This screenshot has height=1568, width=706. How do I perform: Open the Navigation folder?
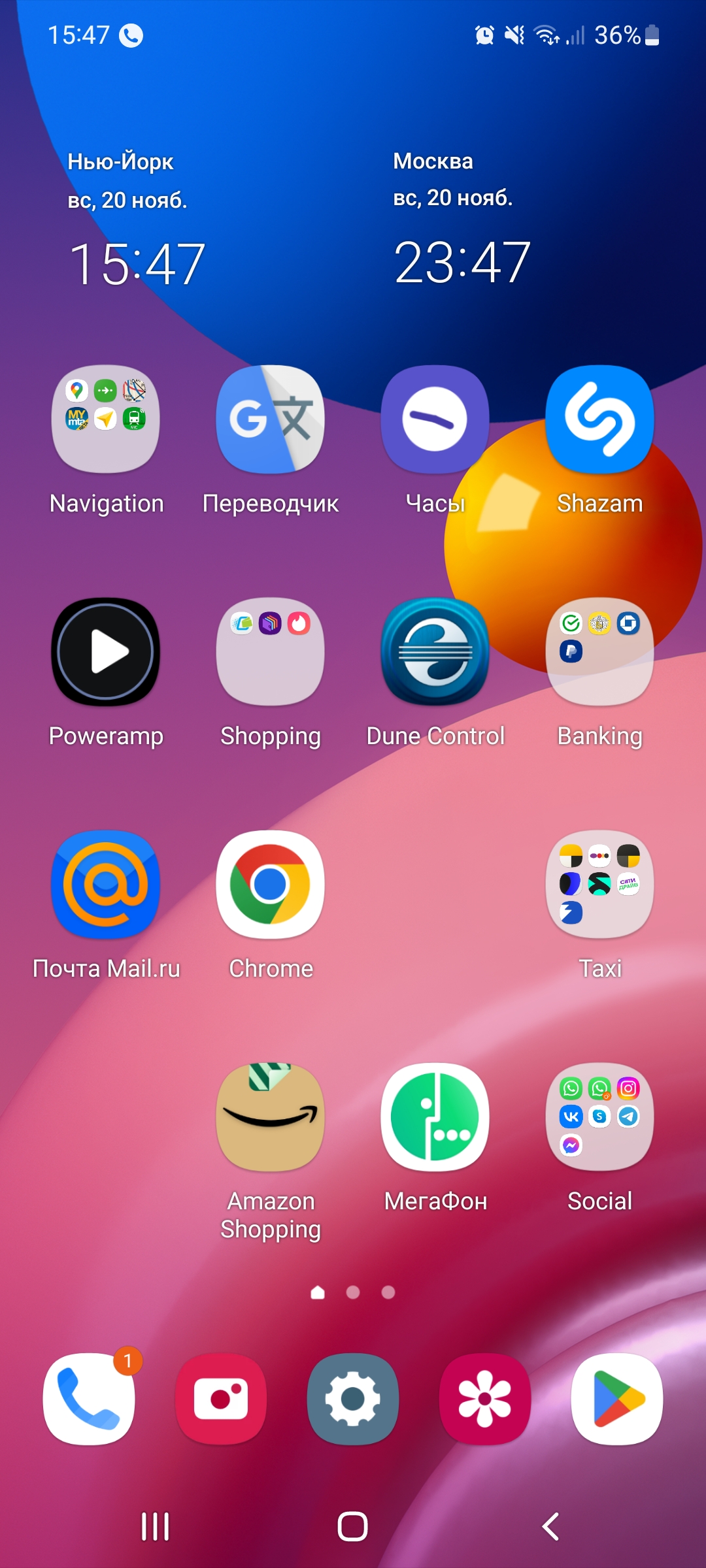(x=106, y=419)
